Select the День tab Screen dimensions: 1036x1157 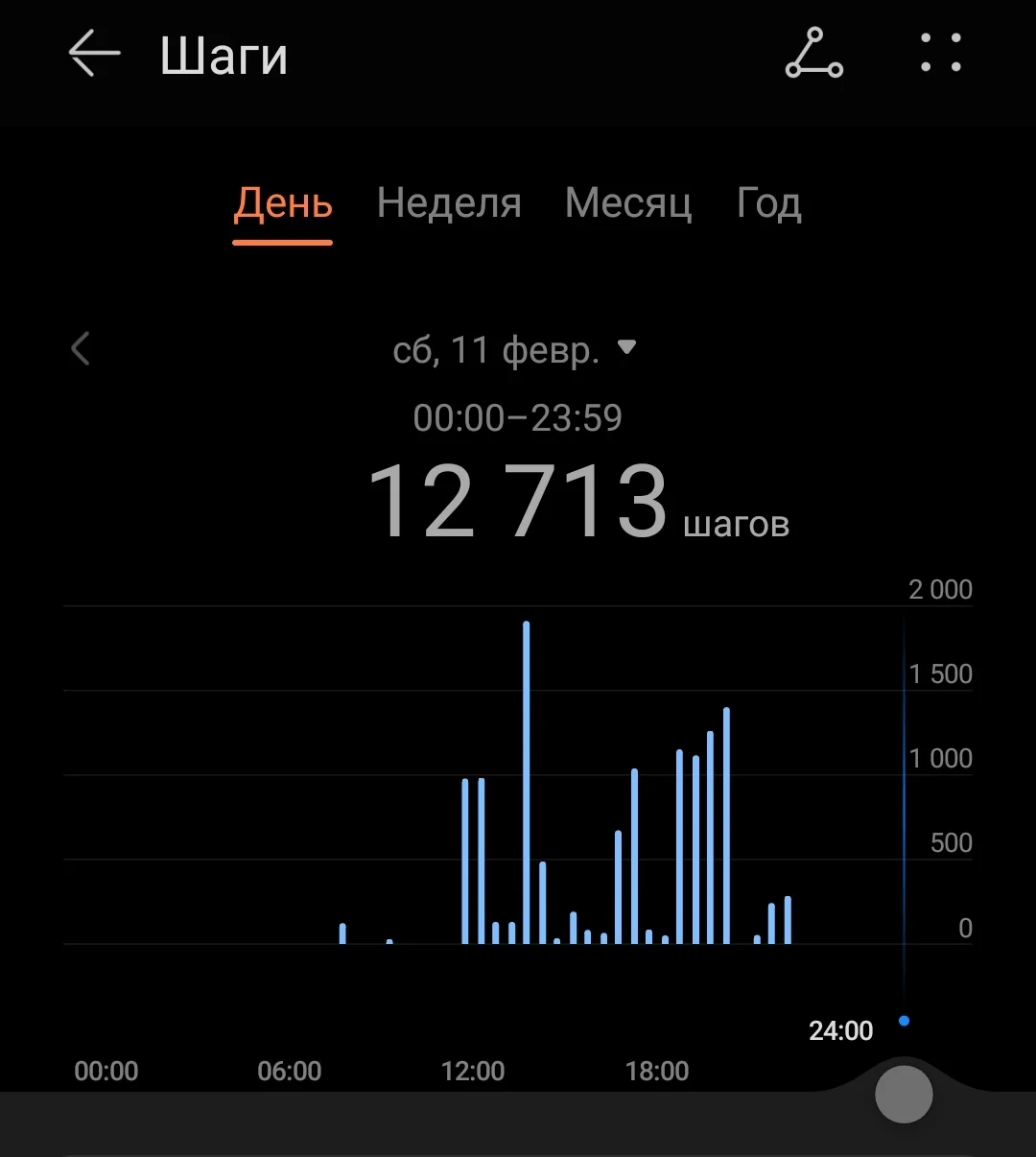(x=283, y=204)
